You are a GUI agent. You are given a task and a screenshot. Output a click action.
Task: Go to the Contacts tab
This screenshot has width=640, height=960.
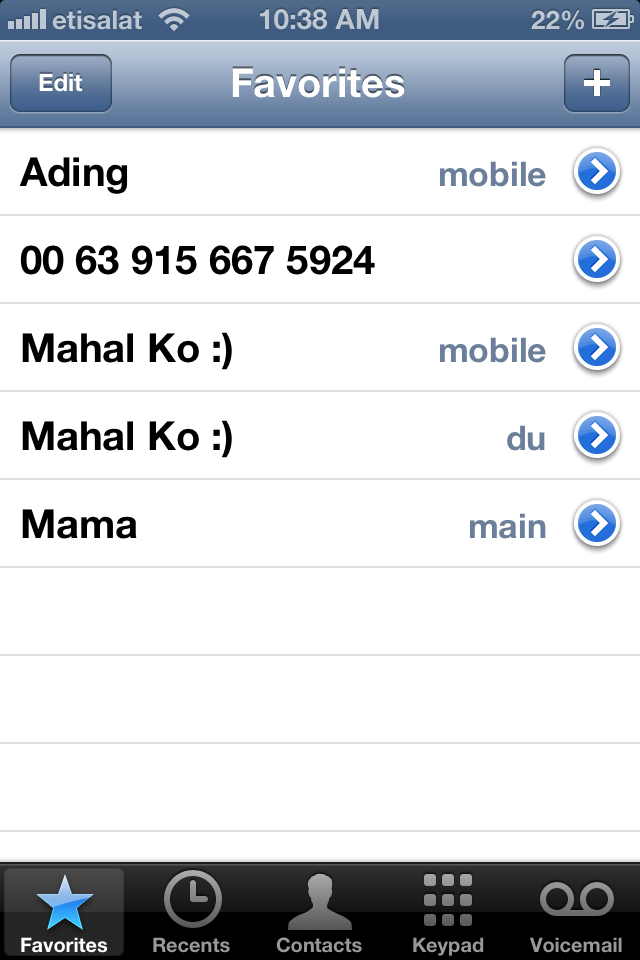click(x=319, y=912)
